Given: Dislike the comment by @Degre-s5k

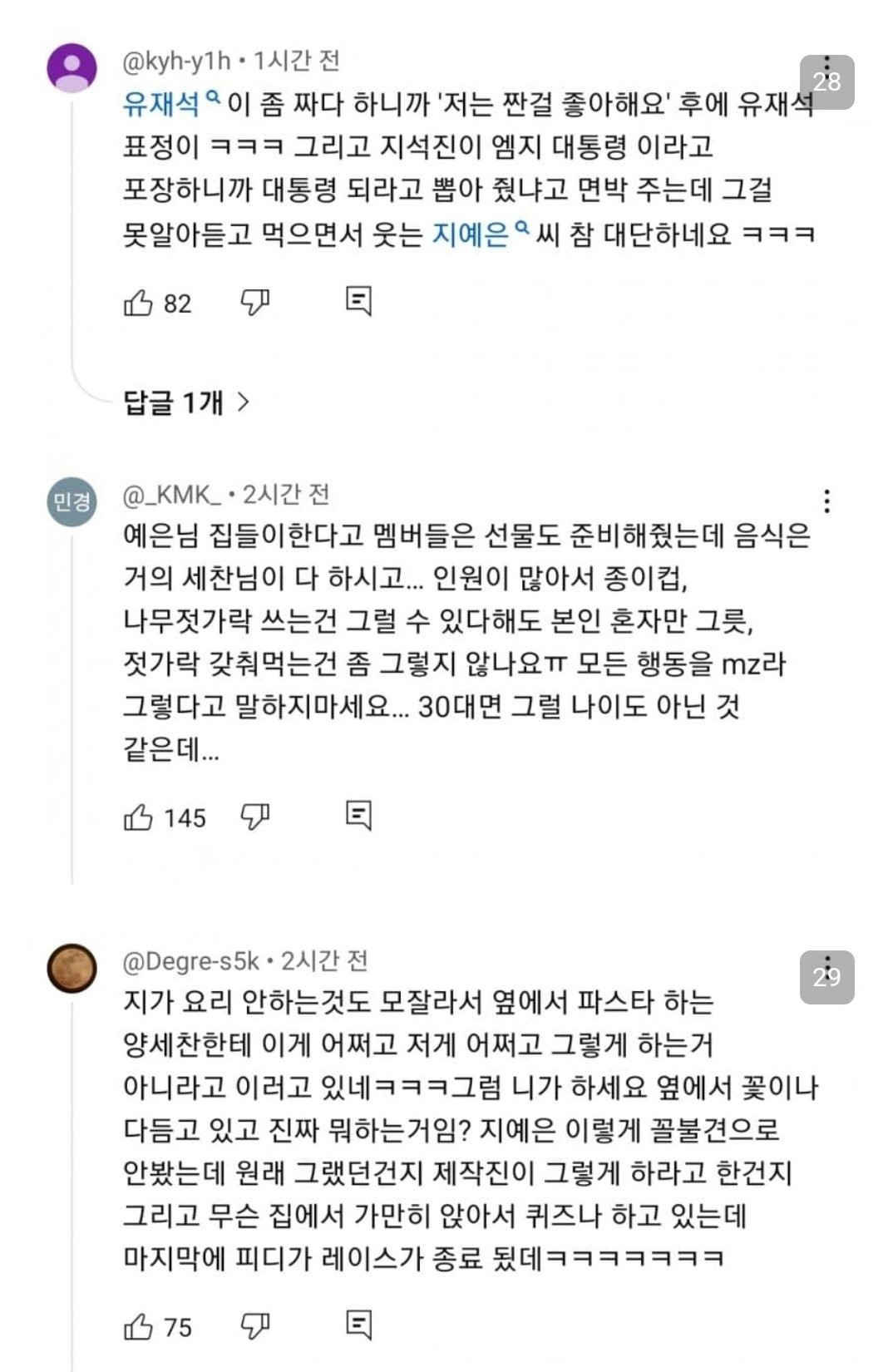Looking at the screenshot, I should 254,1326.
